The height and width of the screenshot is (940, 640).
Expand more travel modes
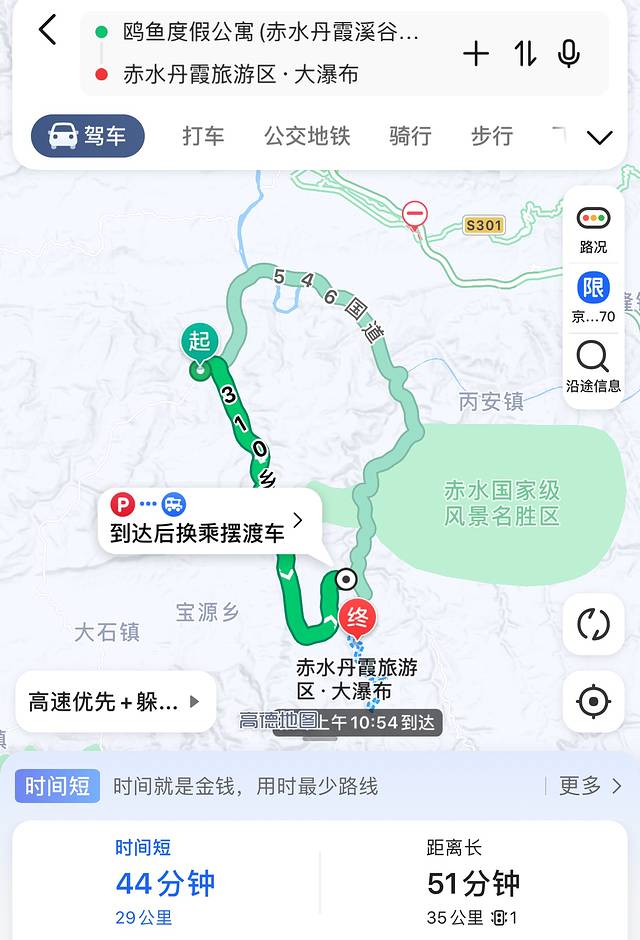pyautogui.click(x=599, y=138)
